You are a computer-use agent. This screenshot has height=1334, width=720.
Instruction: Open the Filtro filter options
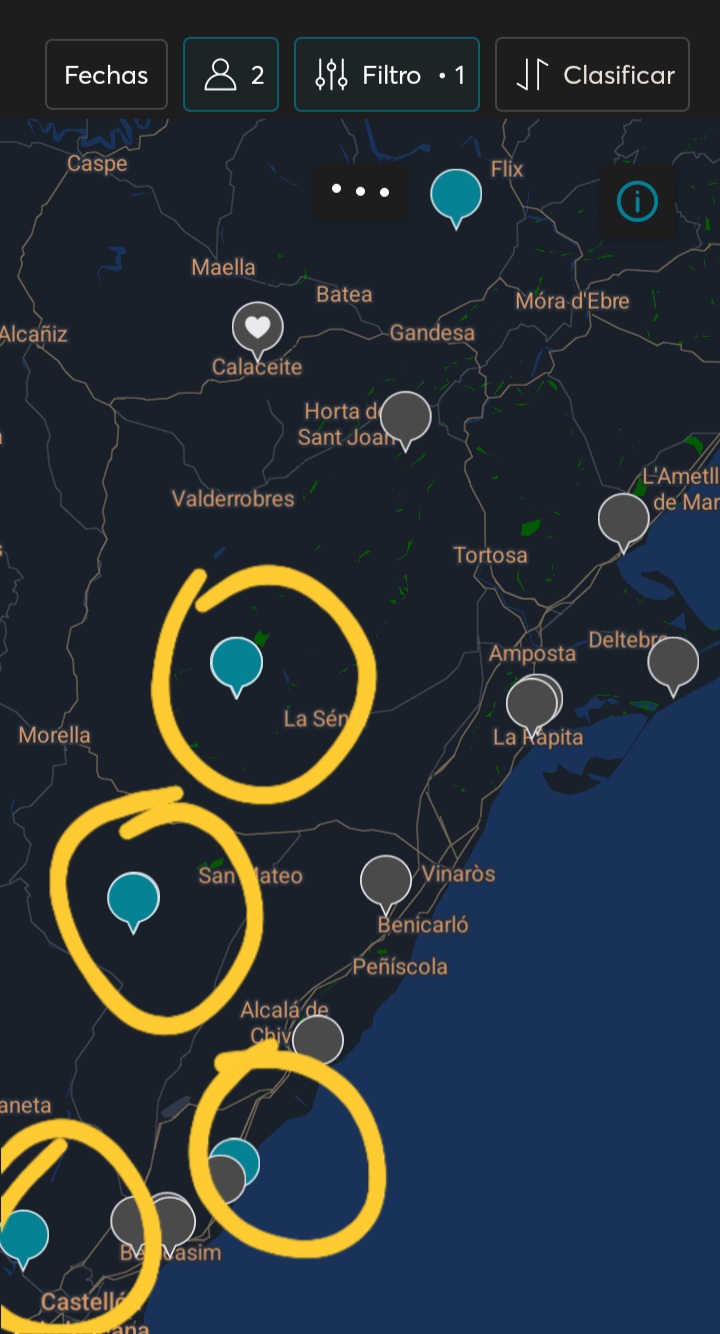tap(387, 75)
